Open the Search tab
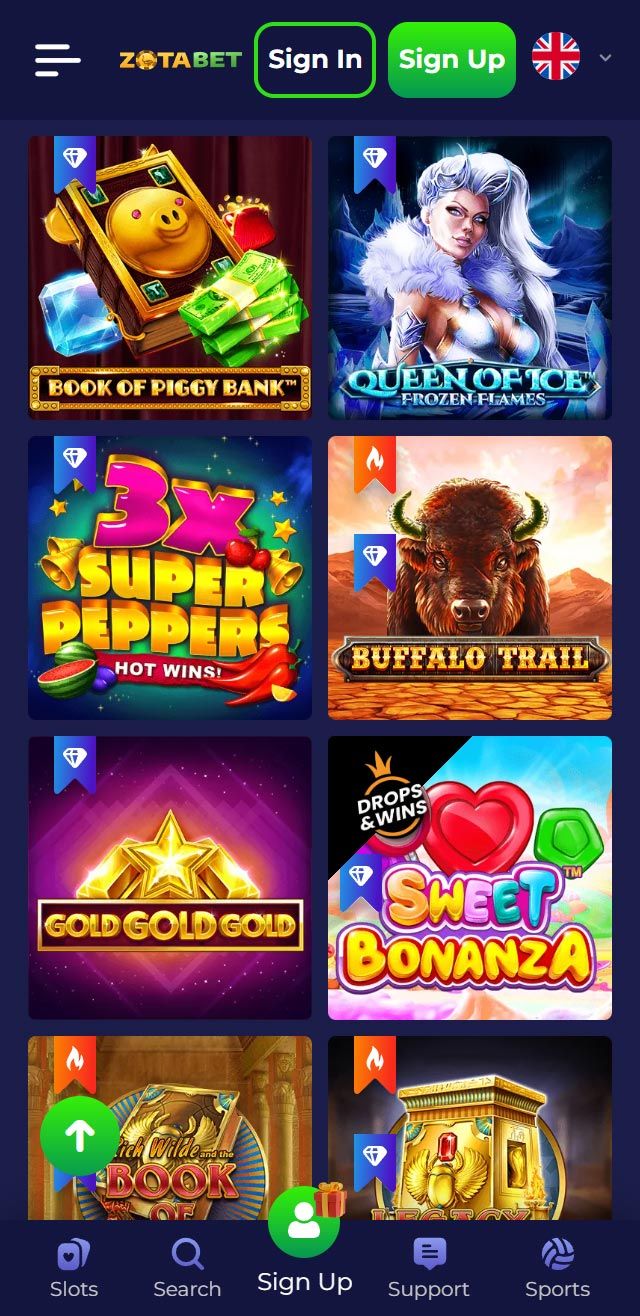Viewport: 640px width, 1316px height. click(187, 1268)
